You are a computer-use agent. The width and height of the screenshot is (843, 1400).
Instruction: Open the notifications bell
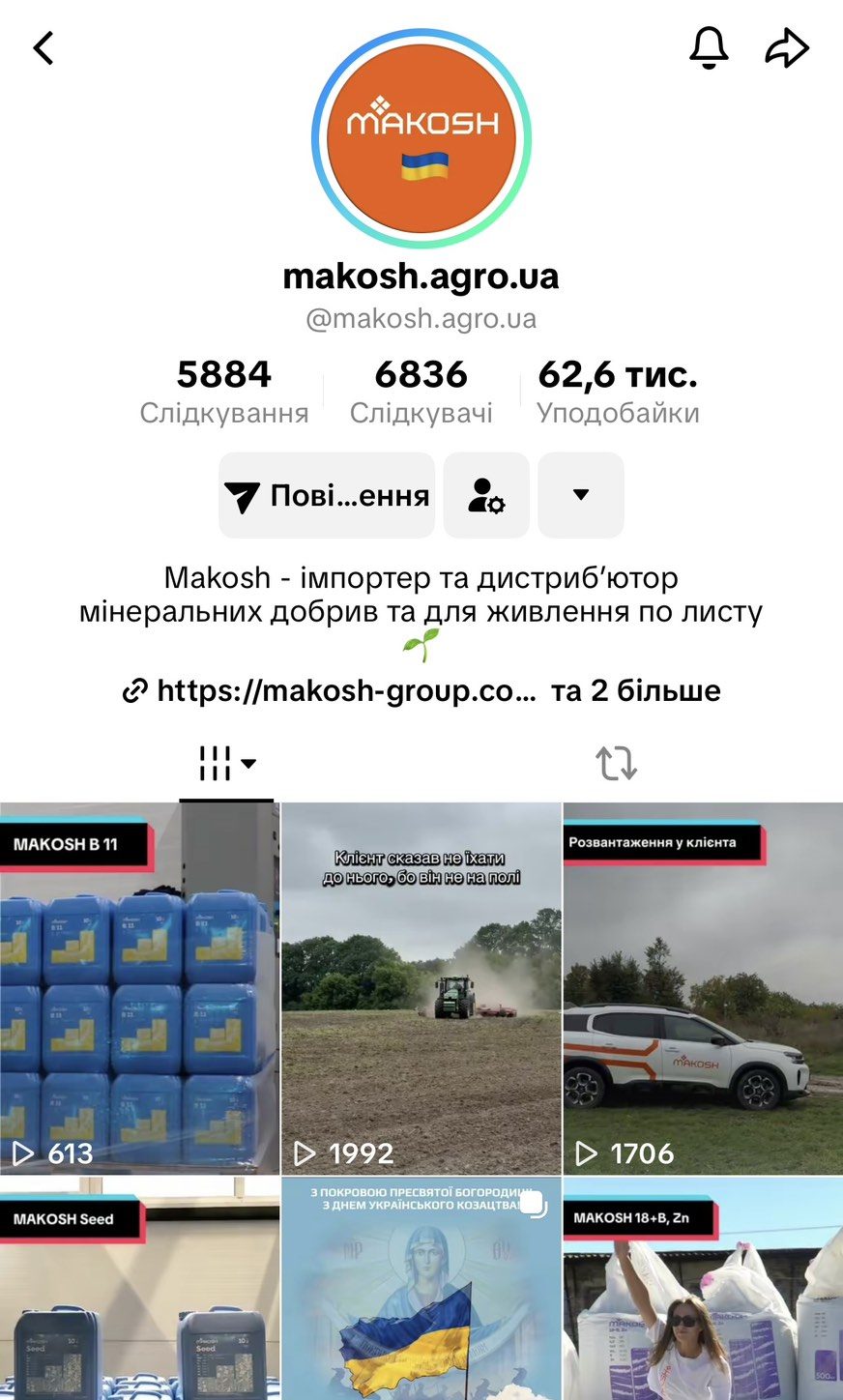click(x=708, y=47)
